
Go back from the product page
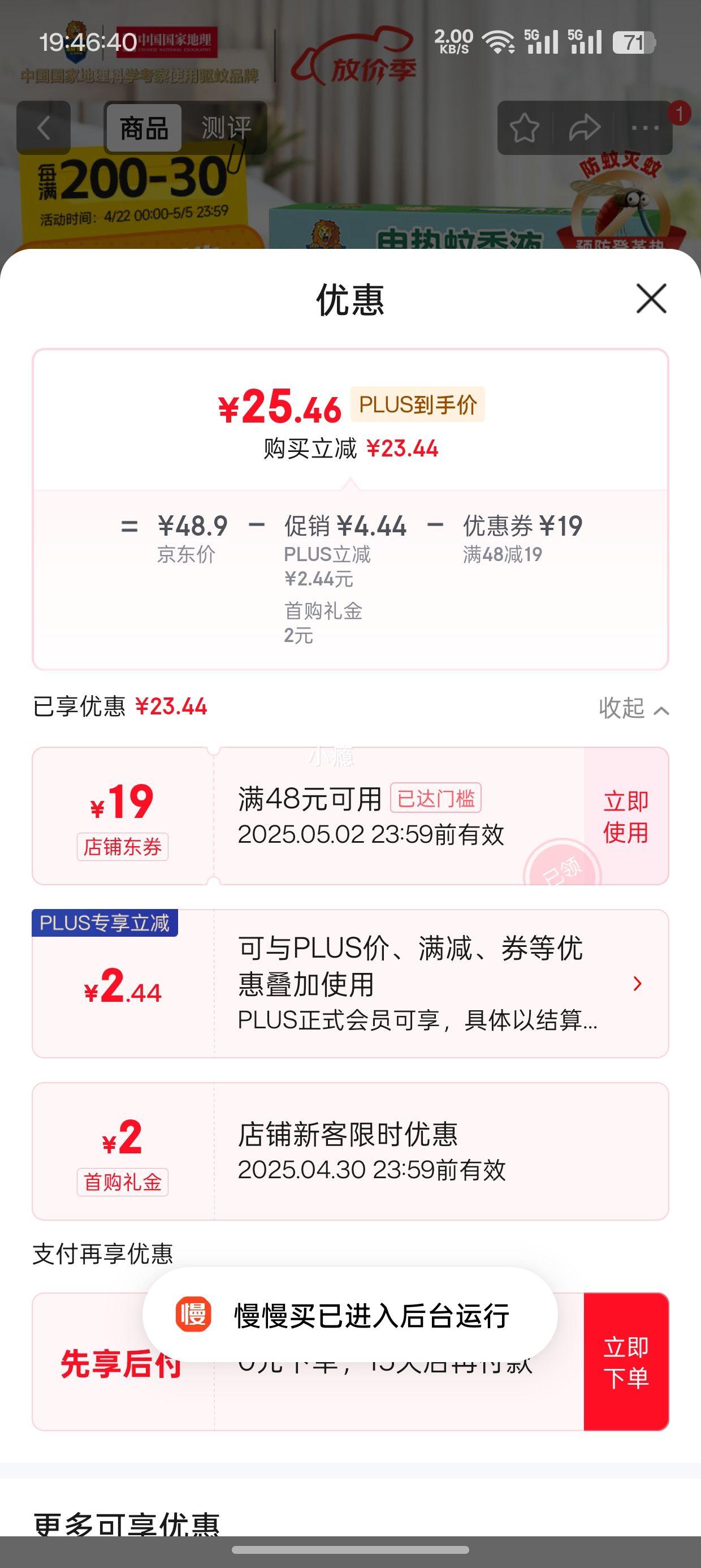click(43, 128)
